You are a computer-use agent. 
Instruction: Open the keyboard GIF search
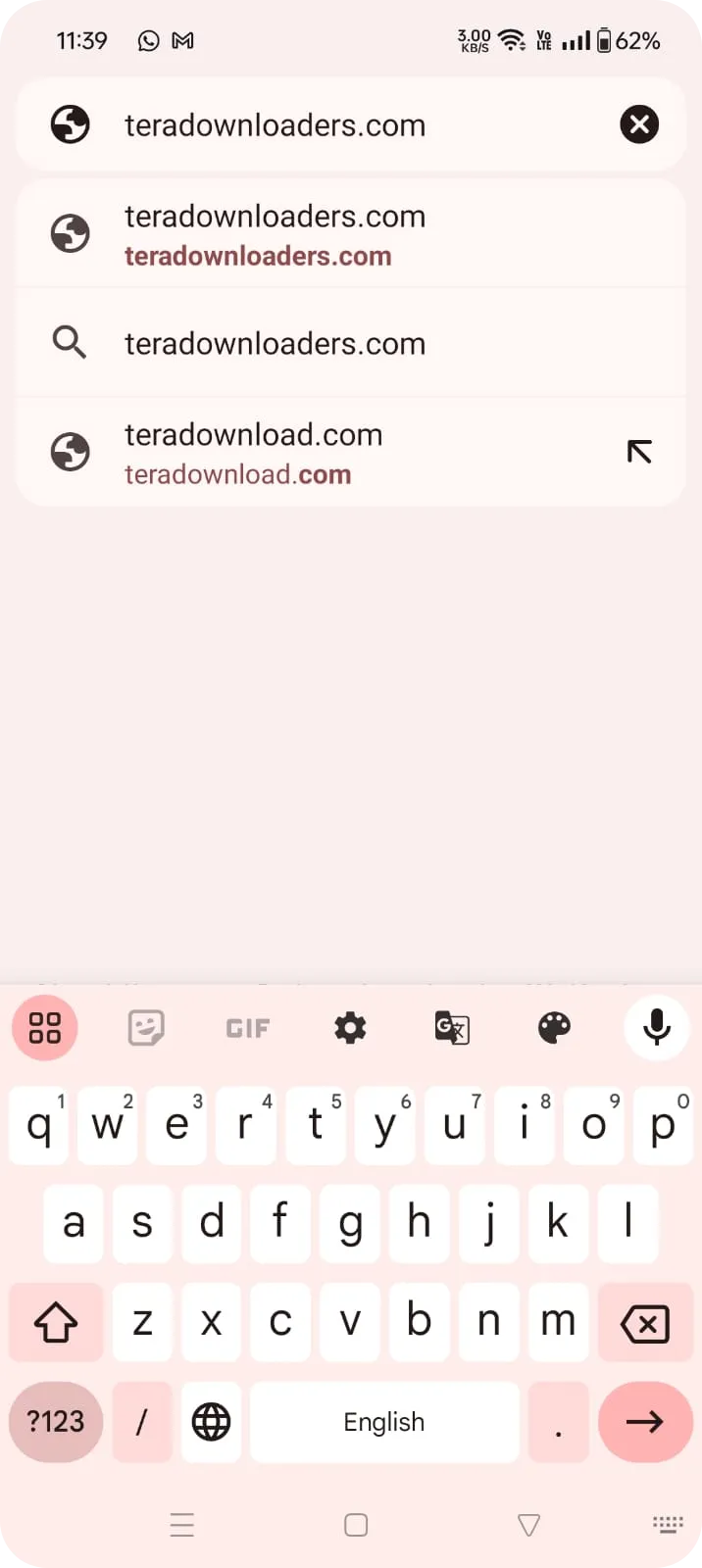[247, 1028]
